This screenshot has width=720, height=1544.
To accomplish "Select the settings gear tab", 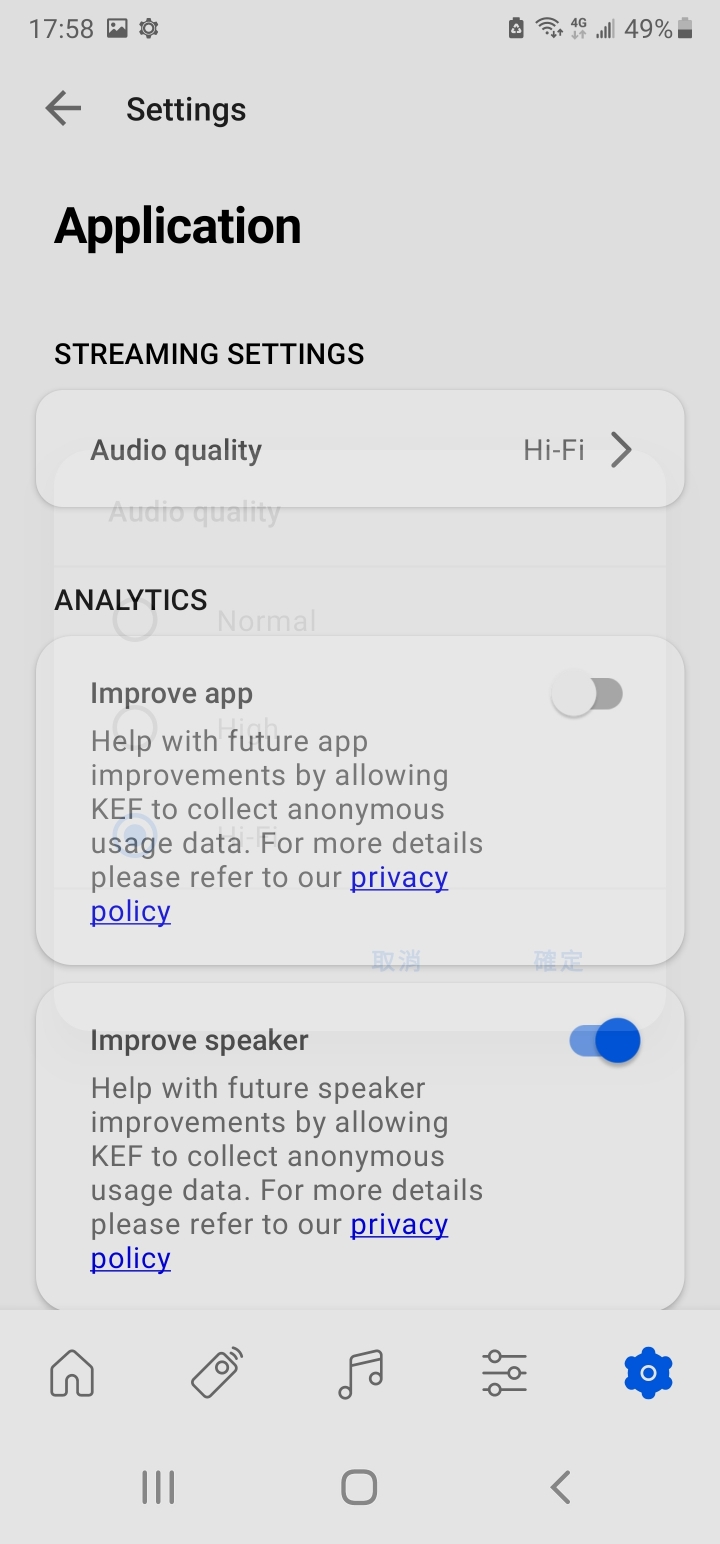I will point(648,1373).
